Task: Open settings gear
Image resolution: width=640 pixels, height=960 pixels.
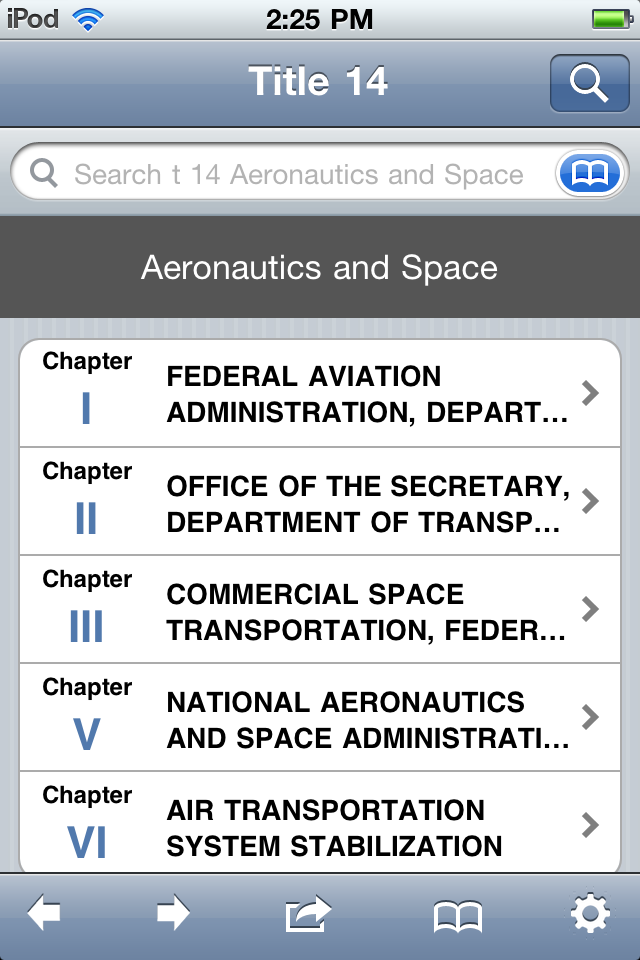Action: point(589,914)
